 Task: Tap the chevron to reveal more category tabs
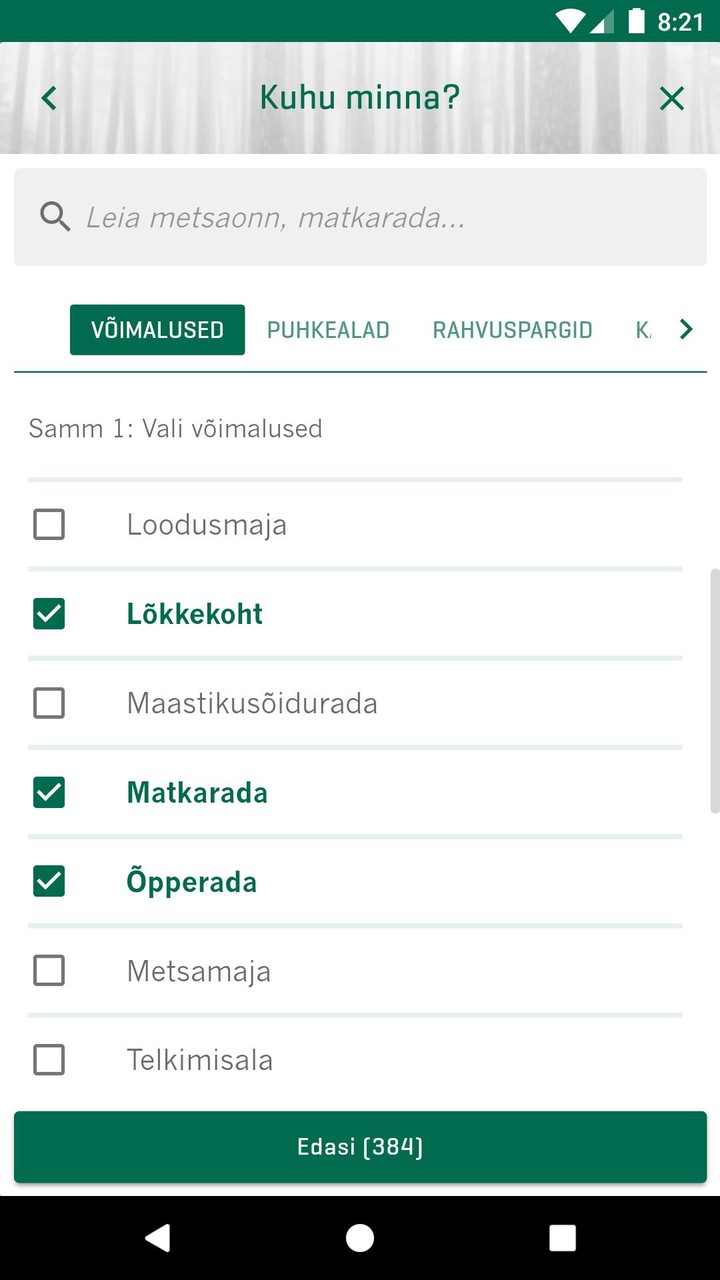pyautogui.click(x=686, y=328)
